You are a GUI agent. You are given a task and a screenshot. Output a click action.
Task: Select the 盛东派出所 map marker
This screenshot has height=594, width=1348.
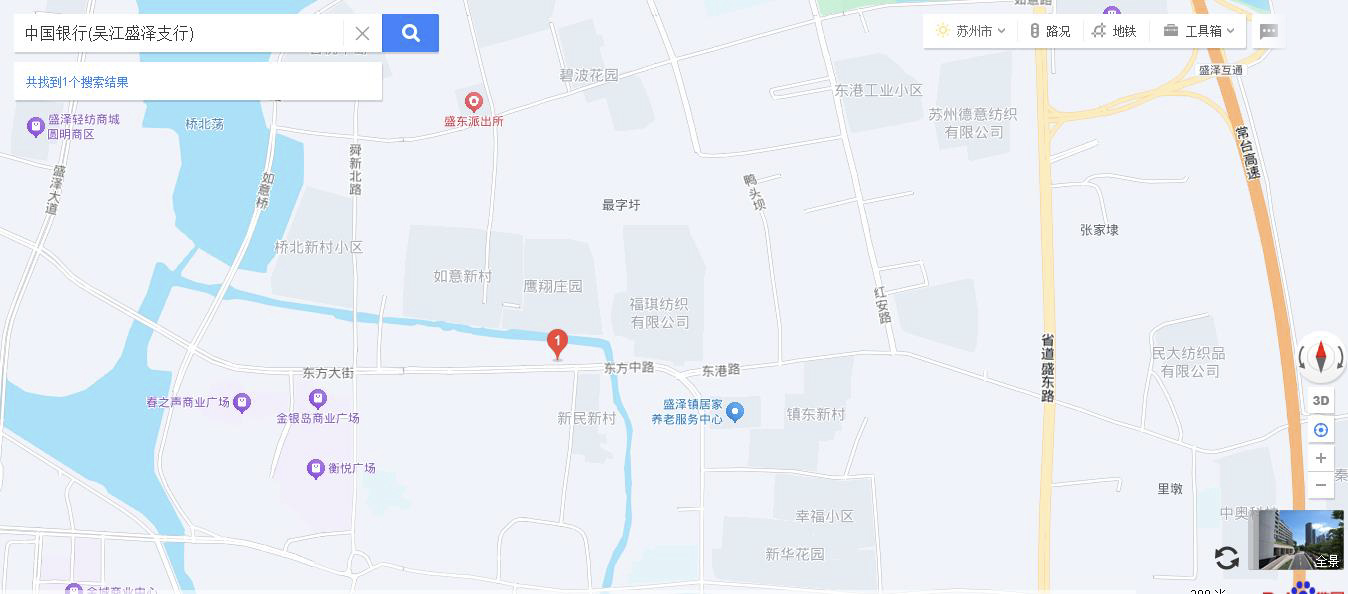(x=474, y=102)
